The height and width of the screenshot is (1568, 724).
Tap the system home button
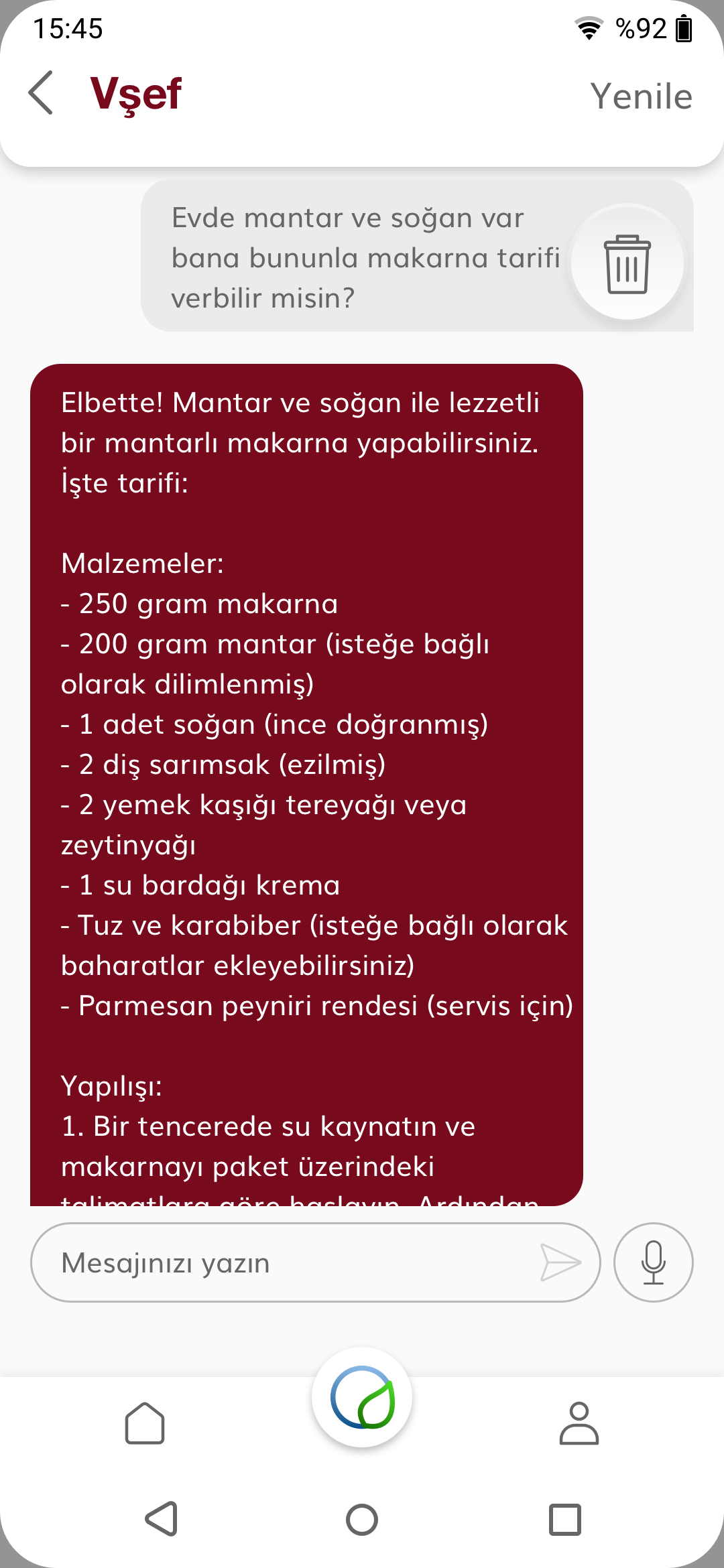click(x=362, y=1519)
